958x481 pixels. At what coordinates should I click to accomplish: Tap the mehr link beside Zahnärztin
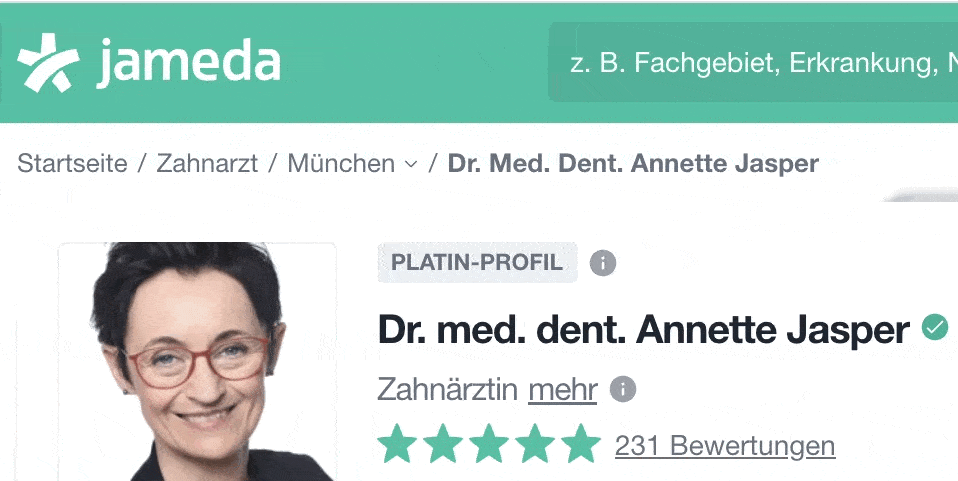click(x=562, y=389)
